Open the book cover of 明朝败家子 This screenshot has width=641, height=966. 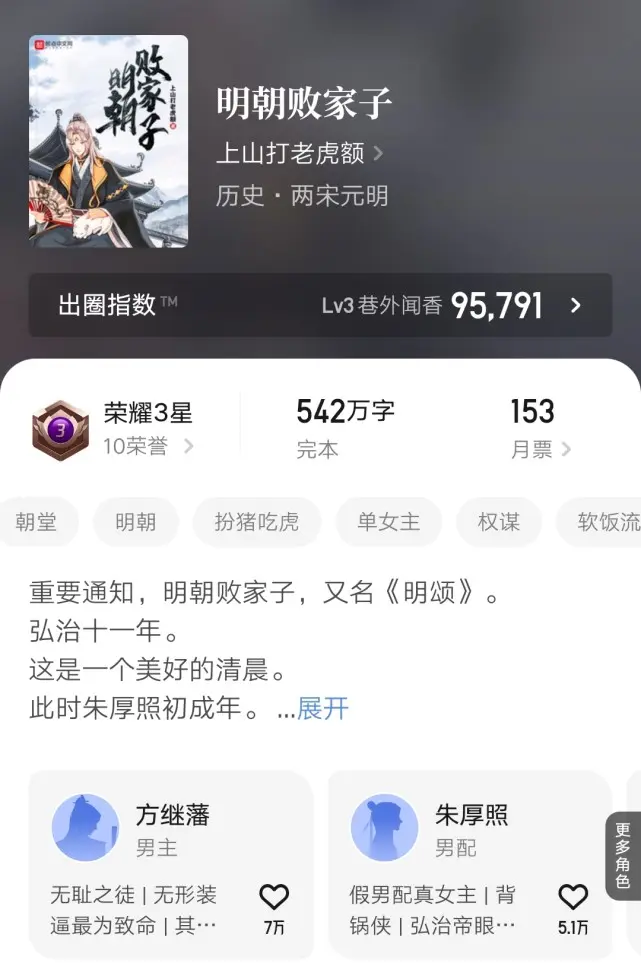click(x=108, y=142)
